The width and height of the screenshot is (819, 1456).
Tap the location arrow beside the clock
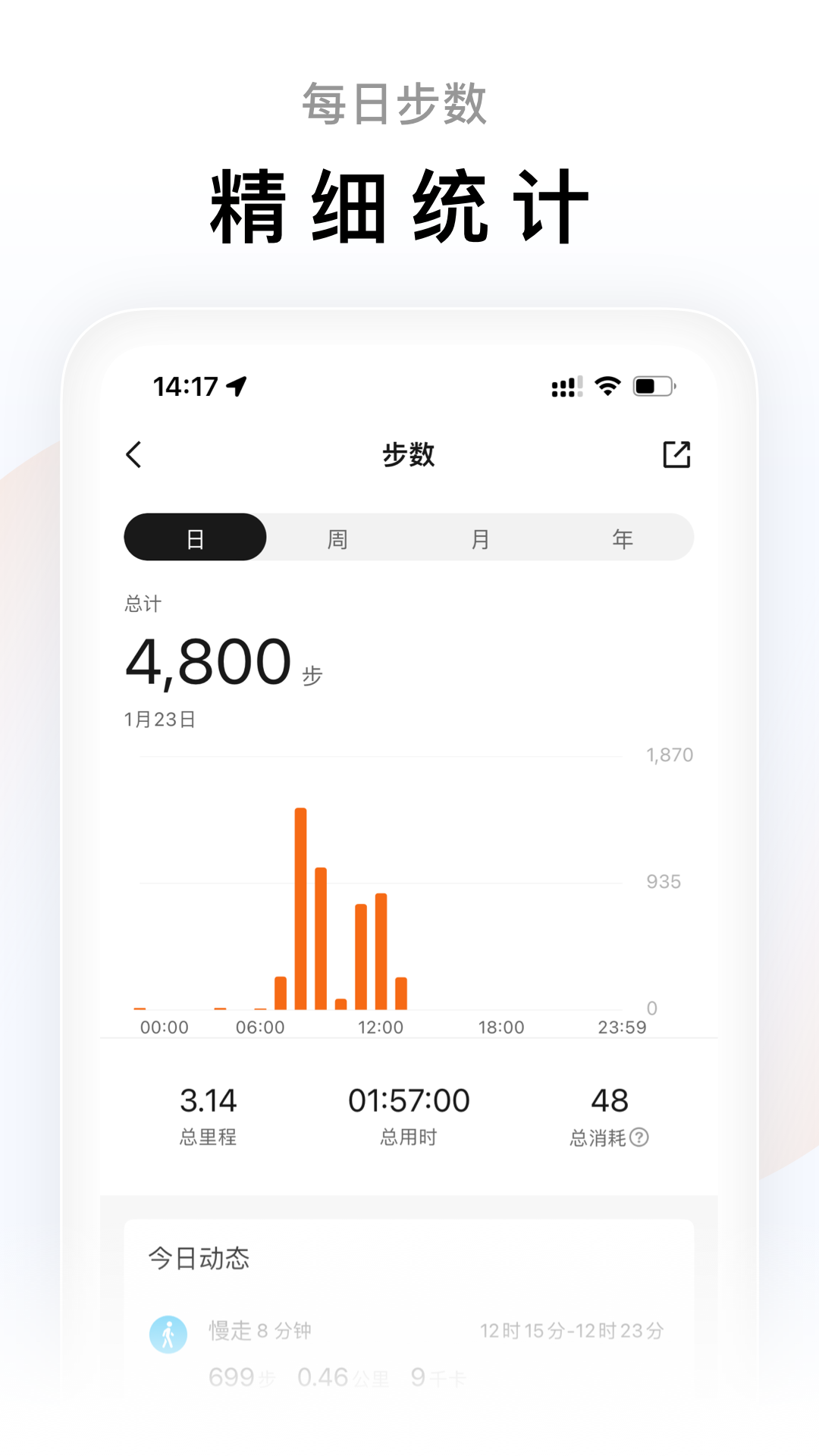coord(235,385)
